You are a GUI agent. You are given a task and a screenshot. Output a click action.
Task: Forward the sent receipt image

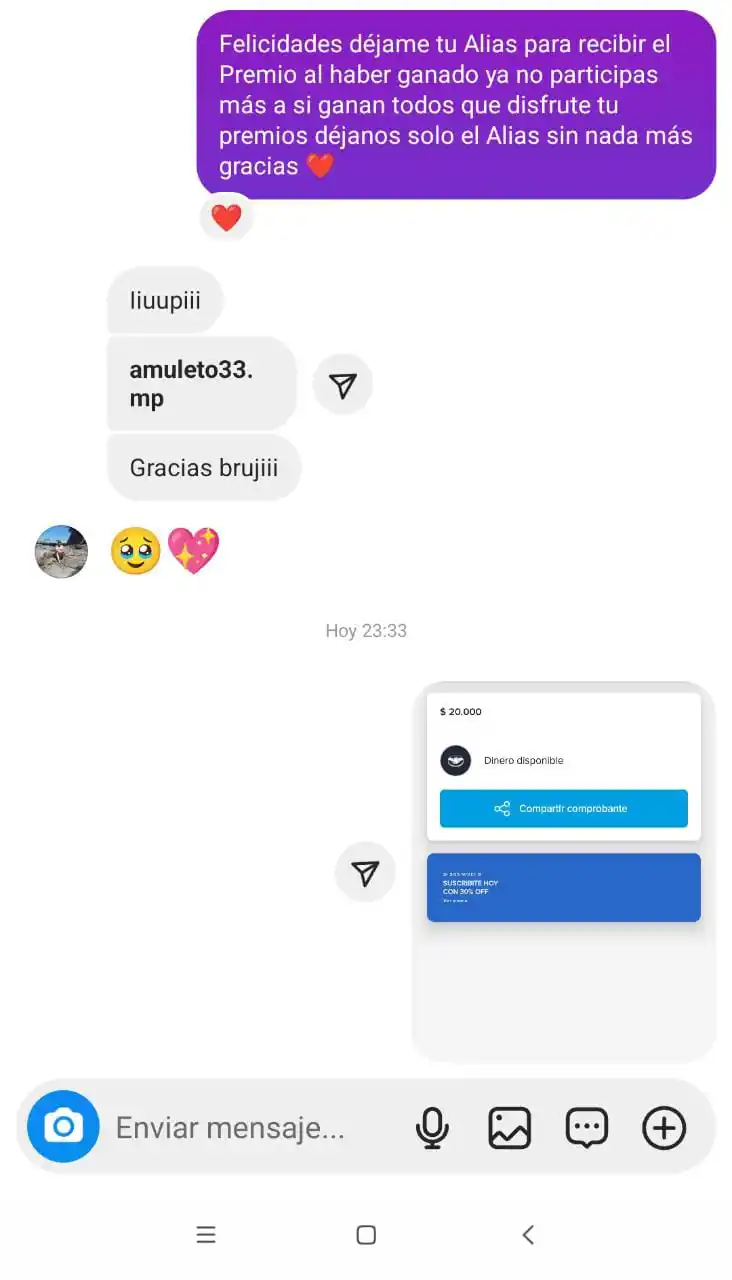click(x=365, y=872)
